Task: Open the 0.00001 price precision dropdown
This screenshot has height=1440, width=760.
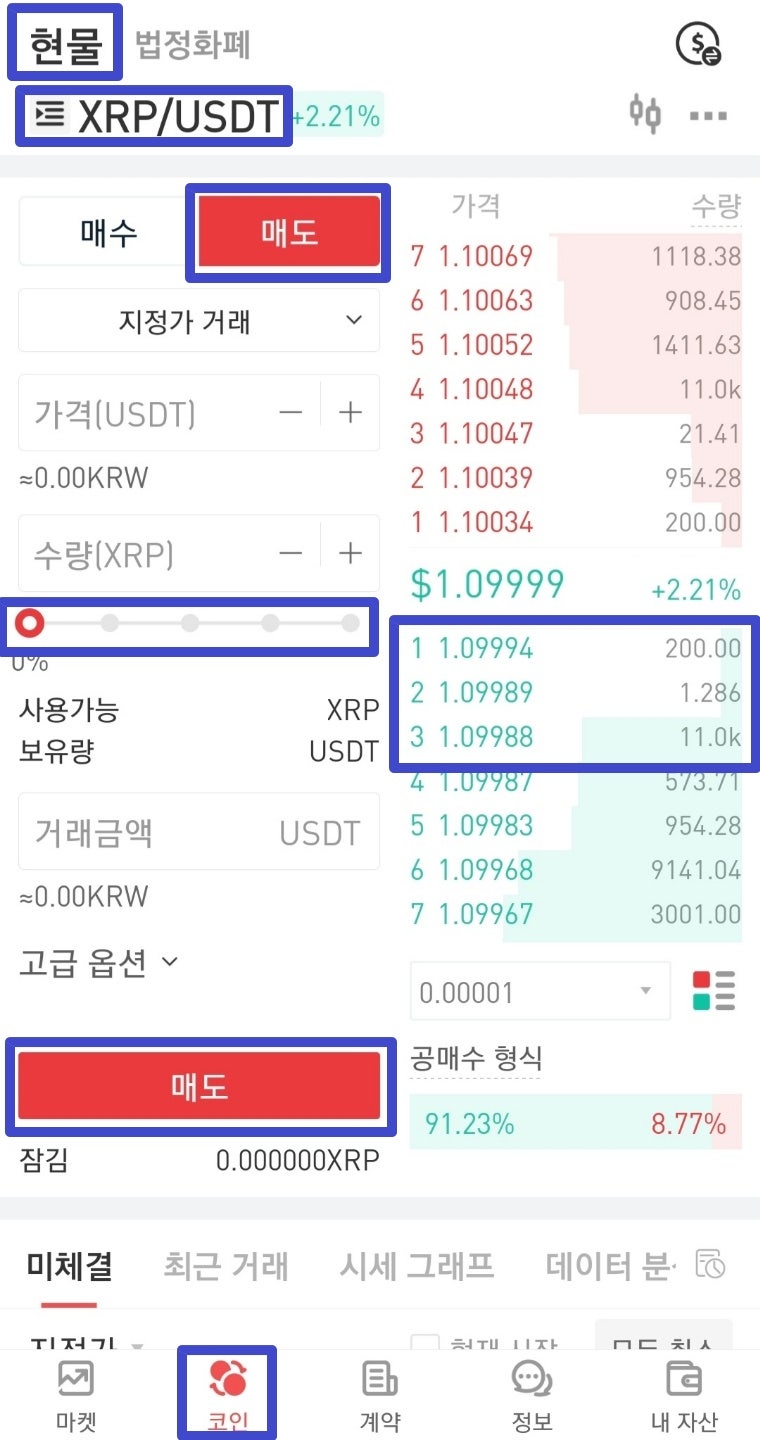Action: (x=538, y=990)
